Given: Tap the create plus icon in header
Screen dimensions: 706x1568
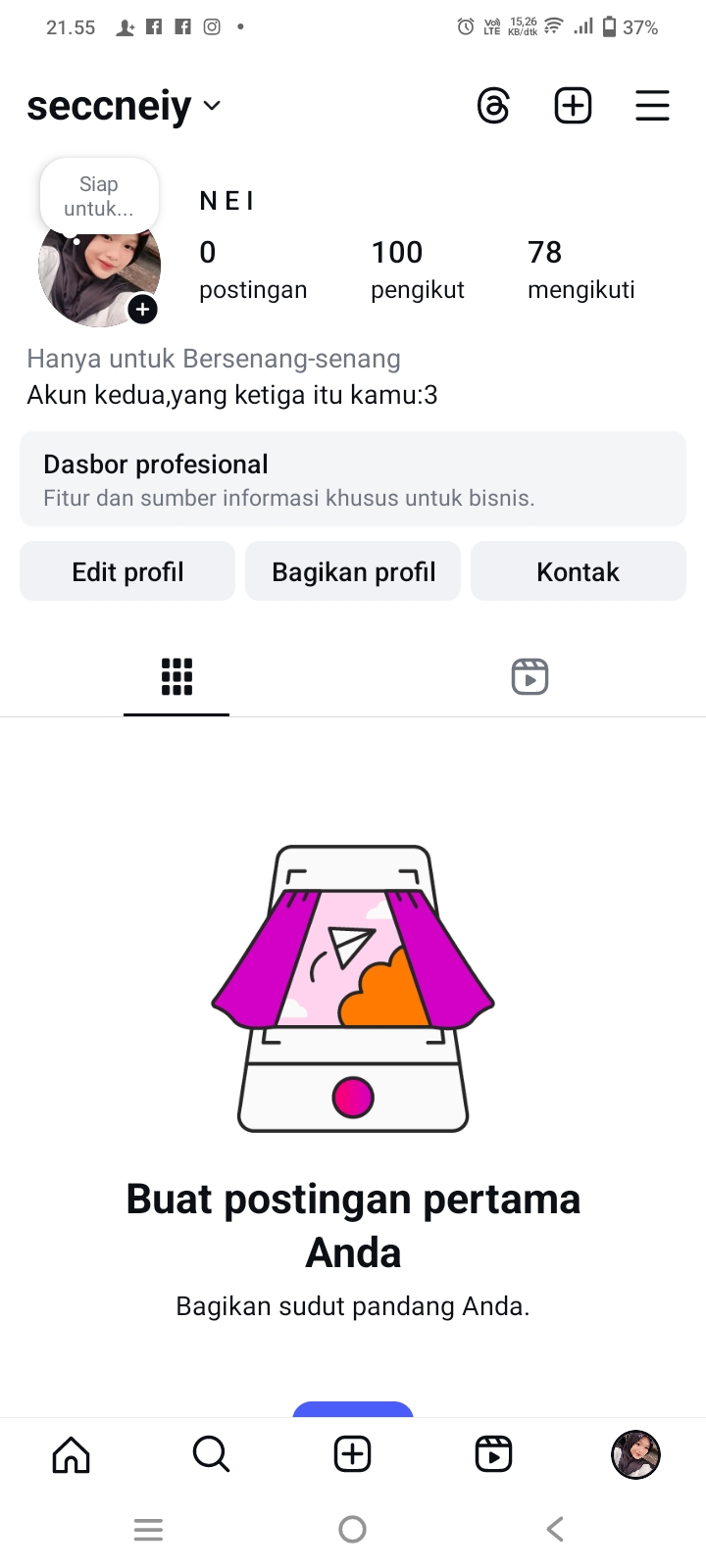Looking at the screenshot, I should point(573,106).
